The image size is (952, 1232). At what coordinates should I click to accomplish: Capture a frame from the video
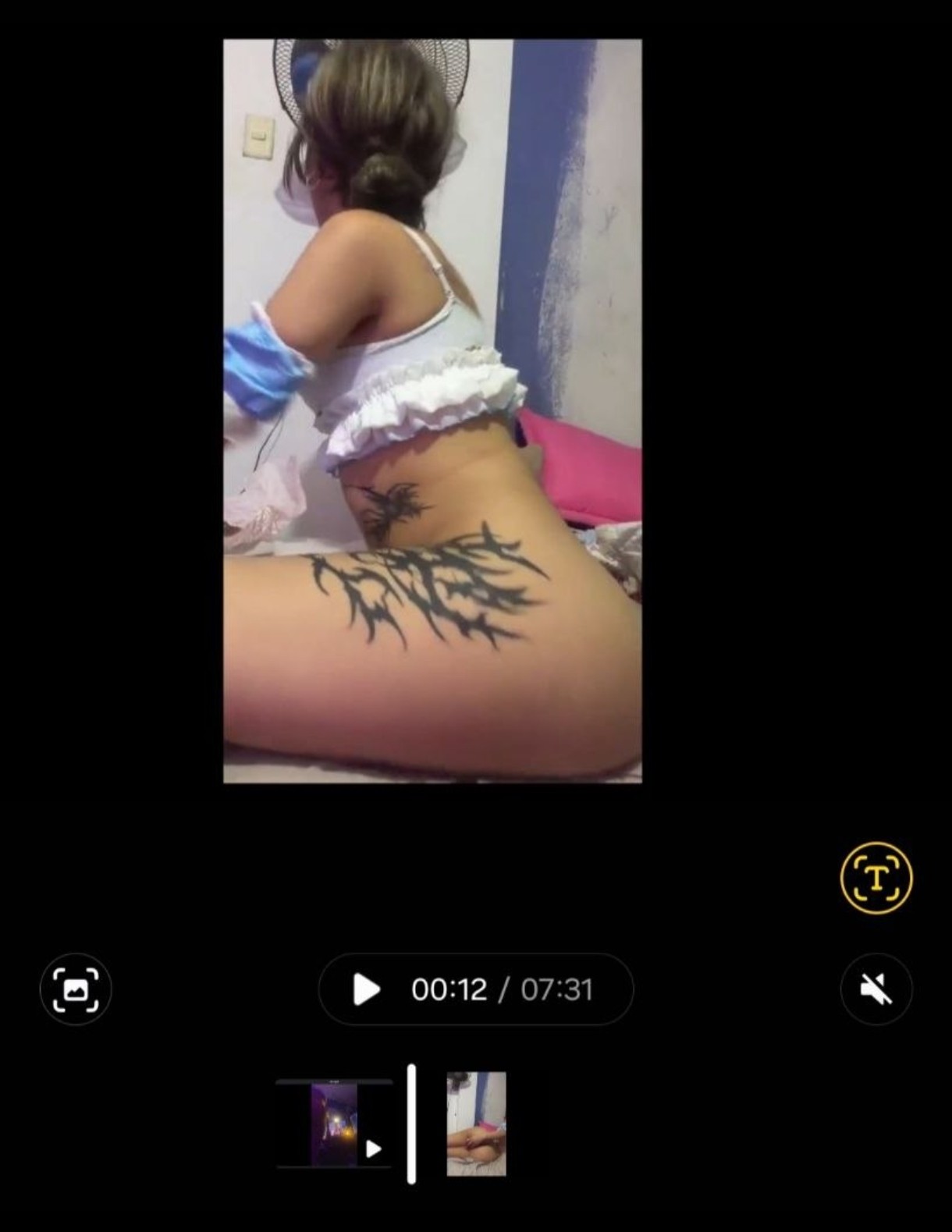[76, 989]
